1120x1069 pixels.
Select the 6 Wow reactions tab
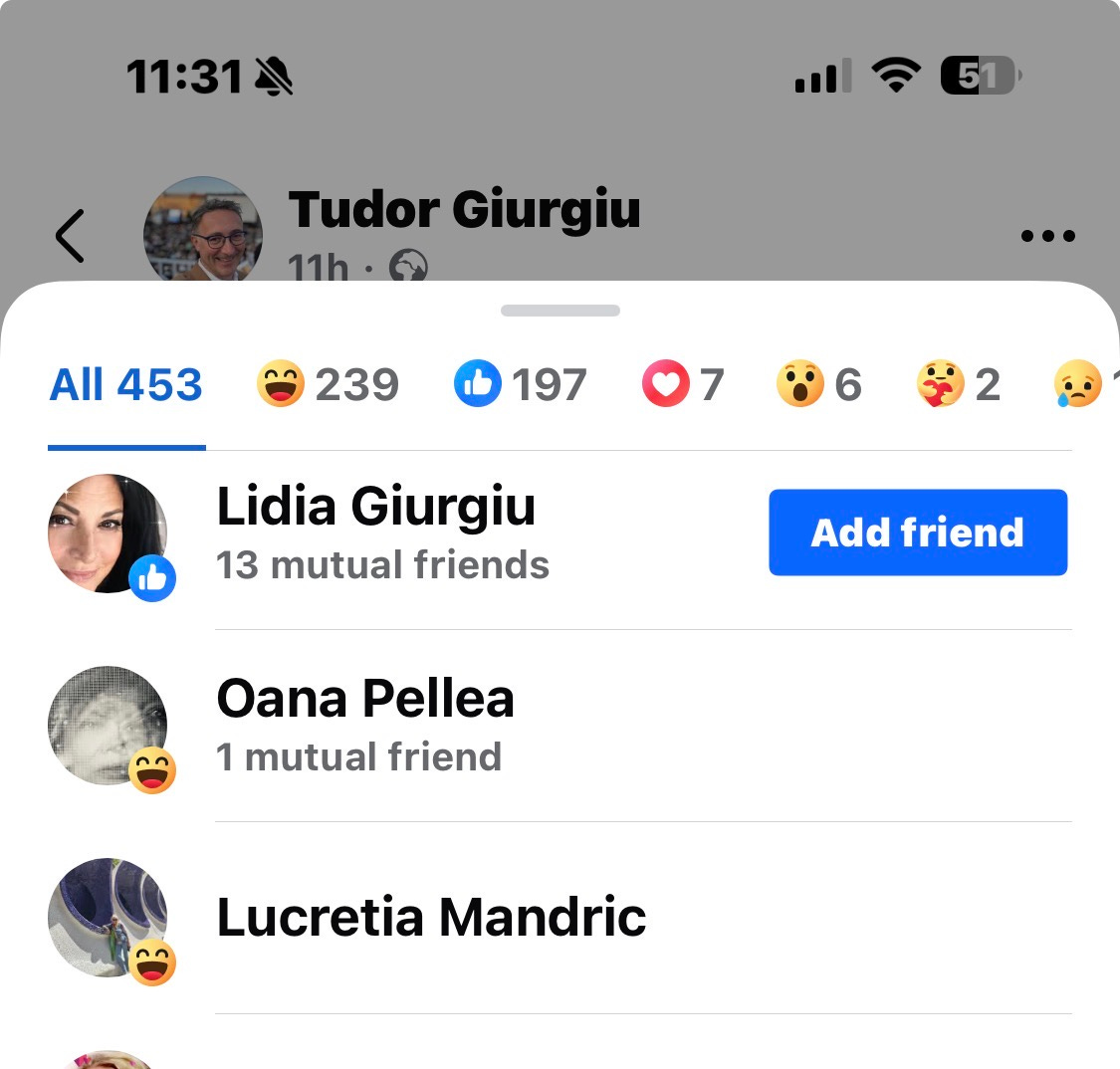point(818,385)
